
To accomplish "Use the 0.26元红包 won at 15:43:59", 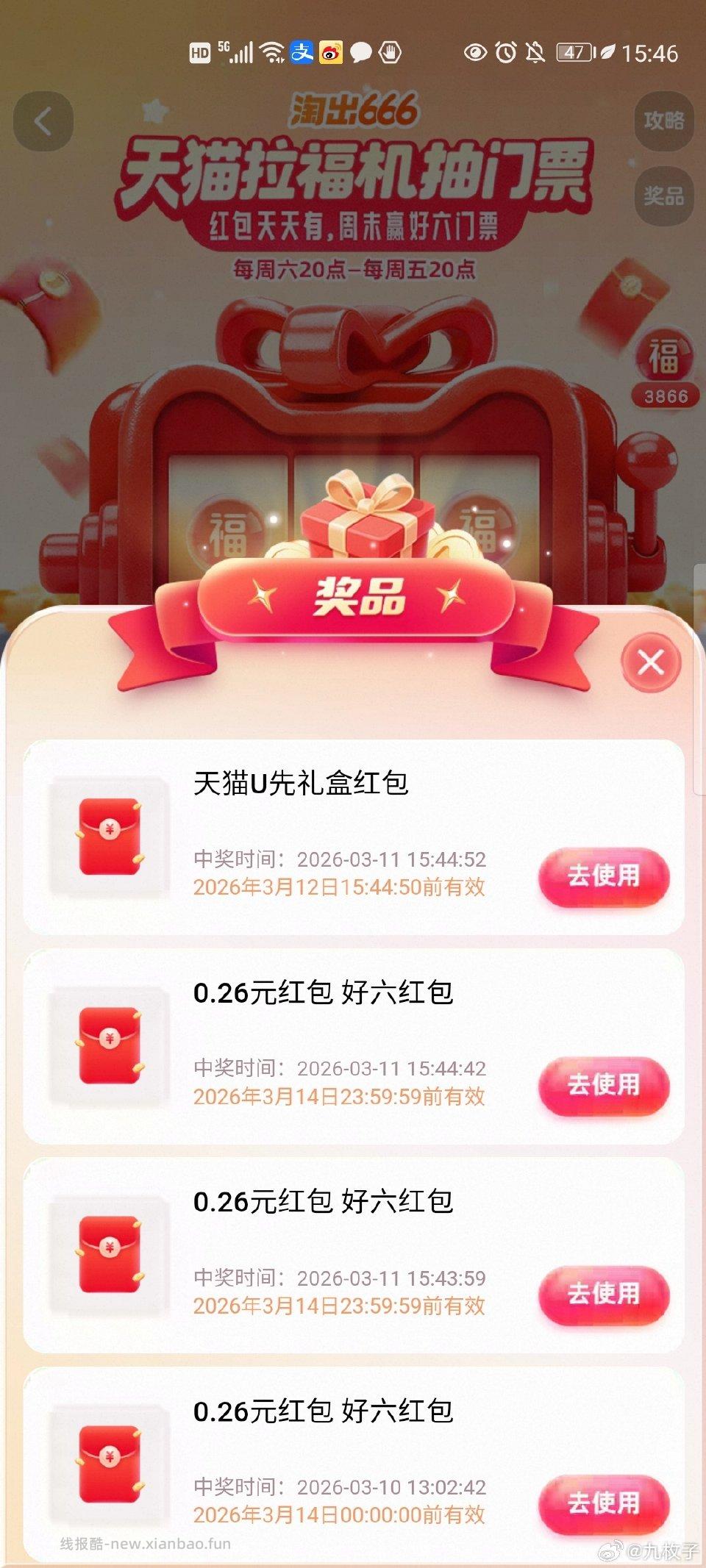I will [604, 1294].
